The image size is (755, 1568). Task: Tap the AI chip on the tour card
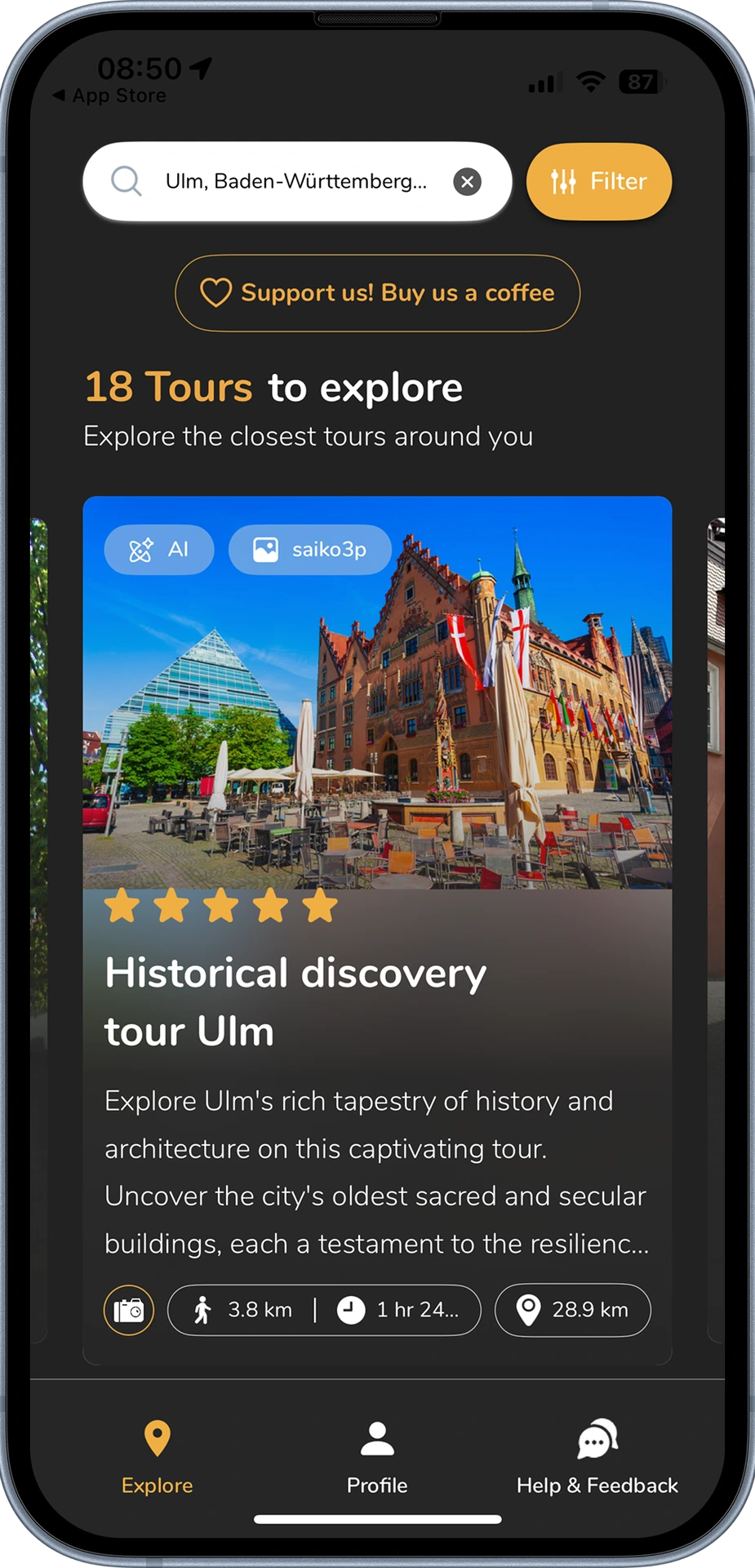[159, 550]
